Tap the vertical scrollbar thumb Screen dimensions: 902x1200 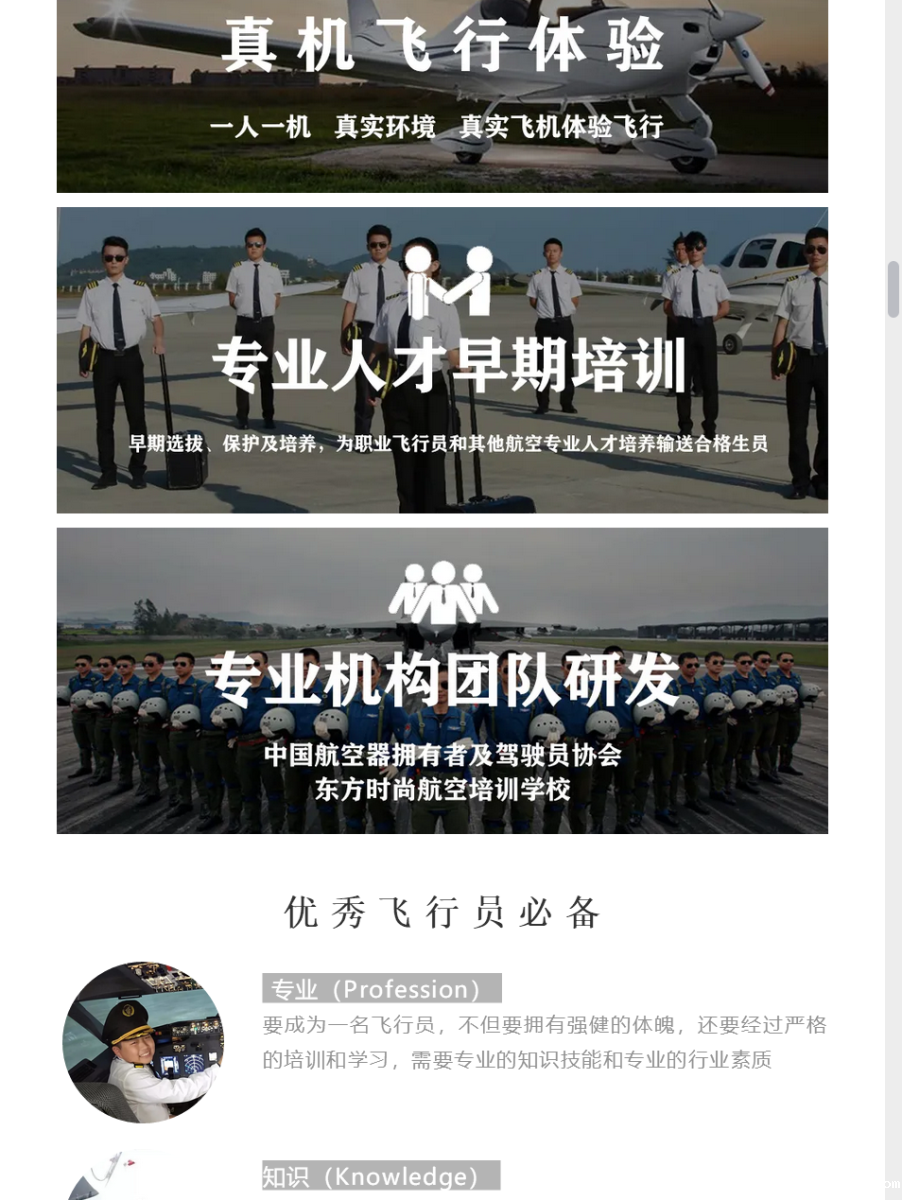[x=893, y=289]
